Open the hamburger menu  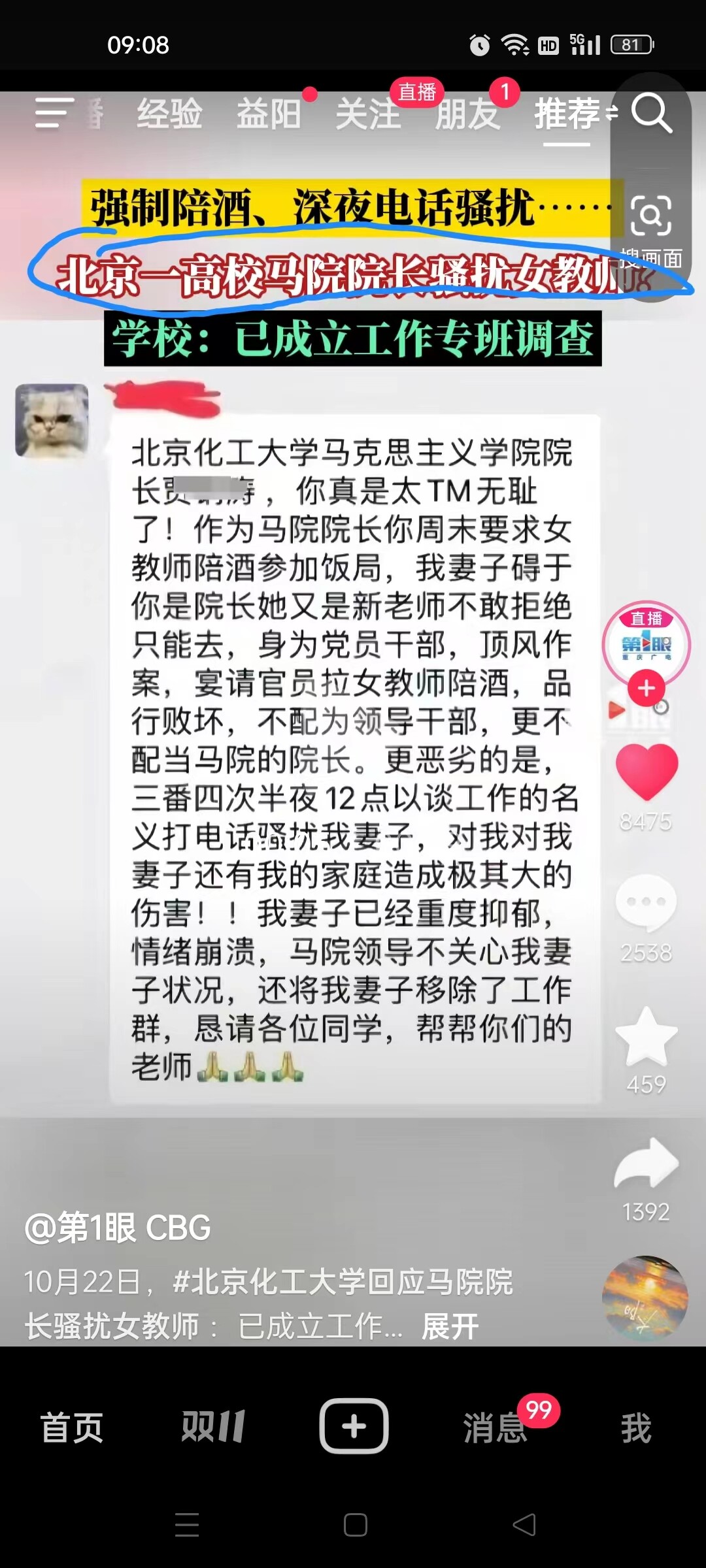[x=54, y=114]
